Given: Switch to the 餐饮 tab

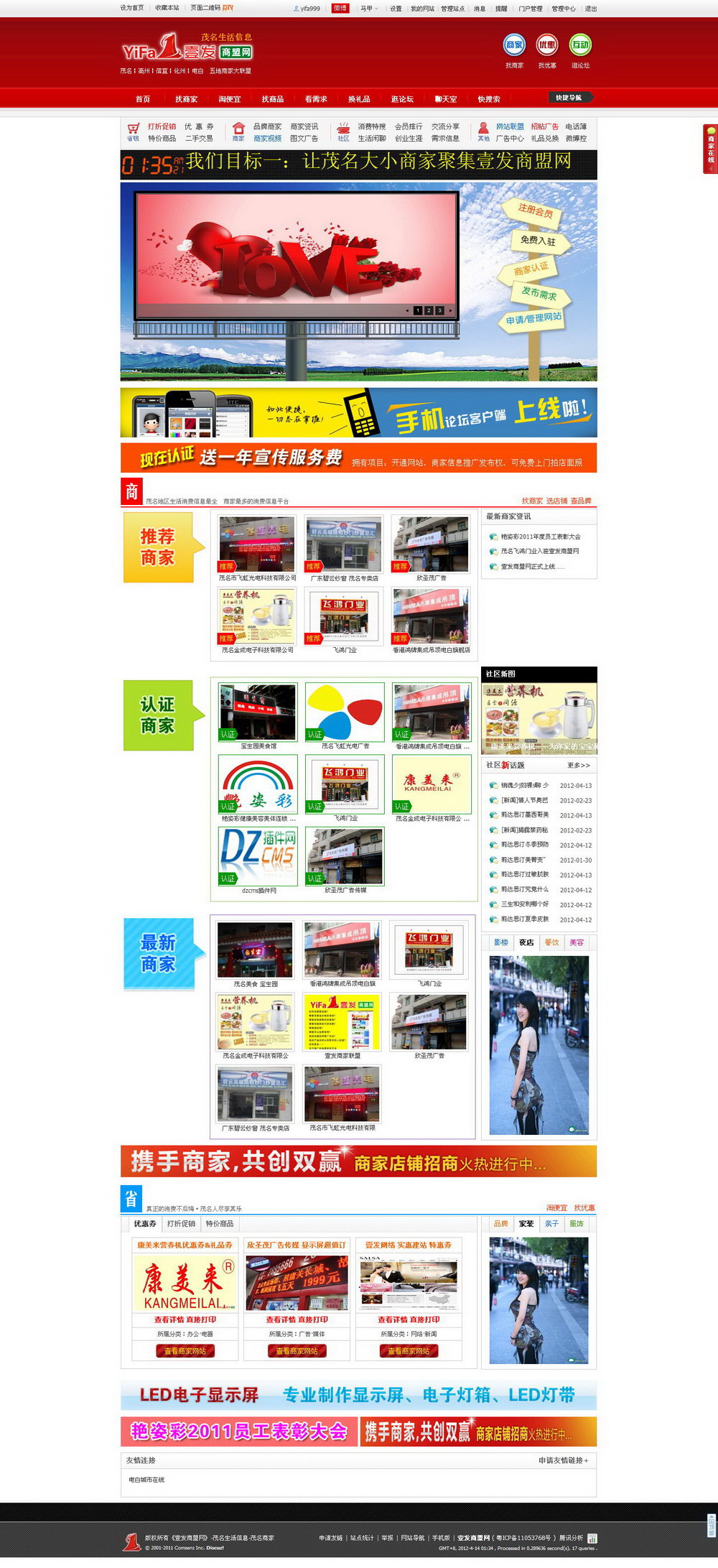Looking at the screenshot, I should click(x=551, y=942).
